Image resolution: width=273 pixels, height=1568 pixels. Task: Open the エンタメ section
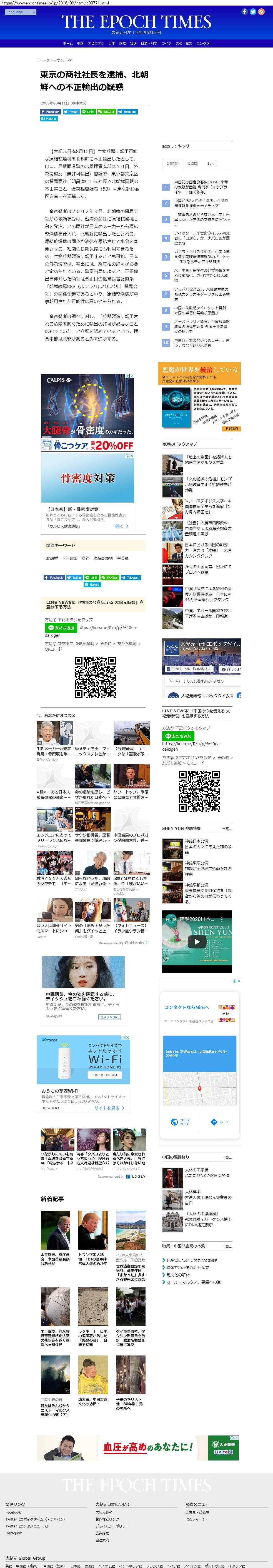(x=203, y=43)
